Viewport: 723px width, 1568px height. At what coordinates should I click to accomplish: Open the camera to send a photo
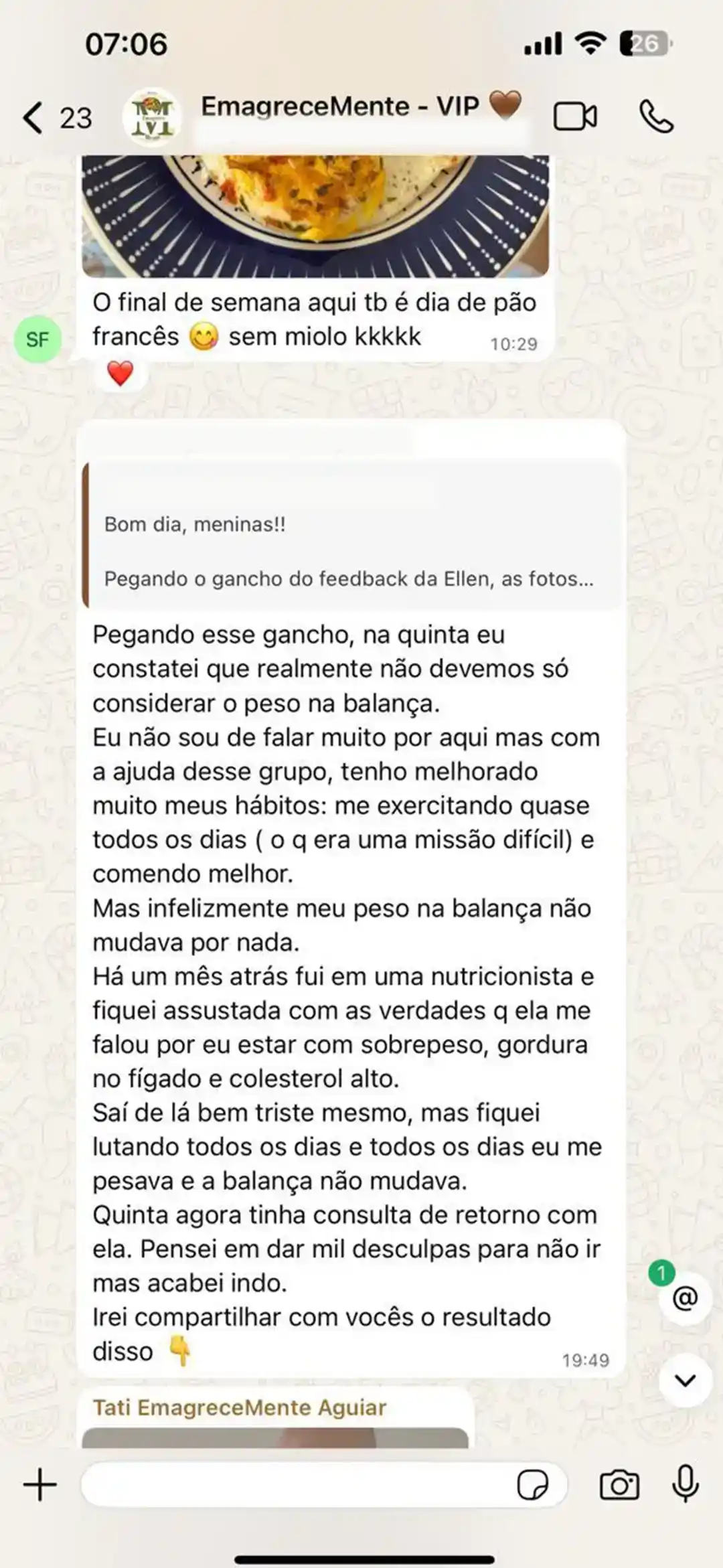tap(619, 1485)
